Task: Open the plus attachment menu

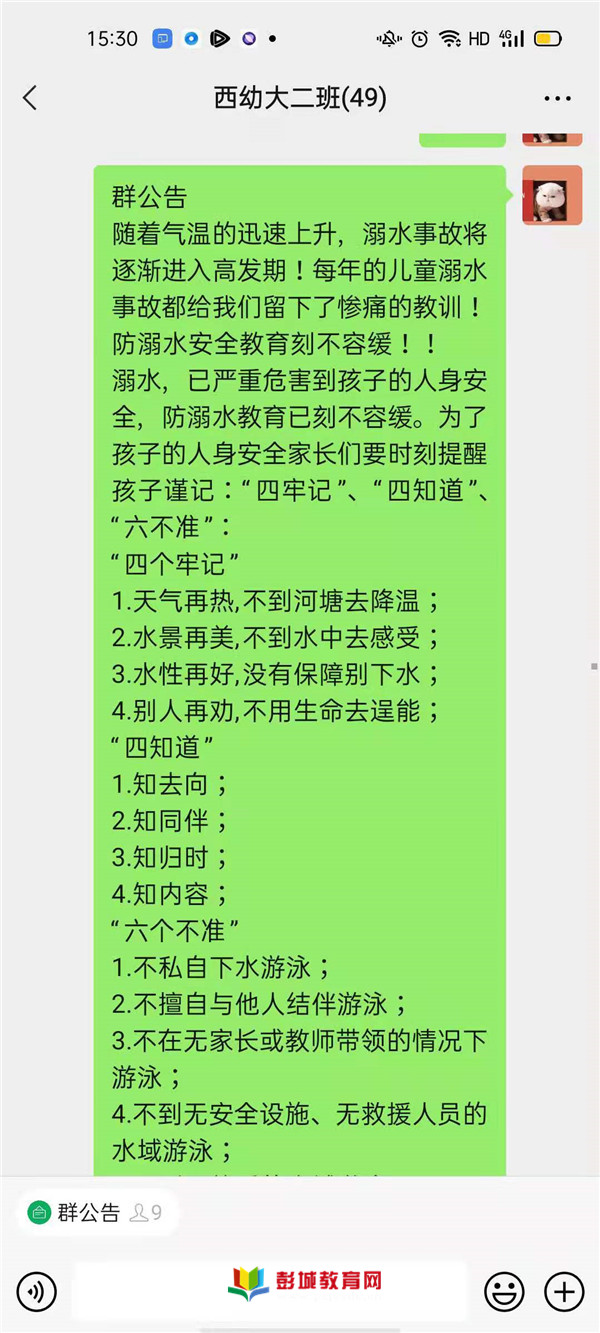Action: coord(564,1292)
